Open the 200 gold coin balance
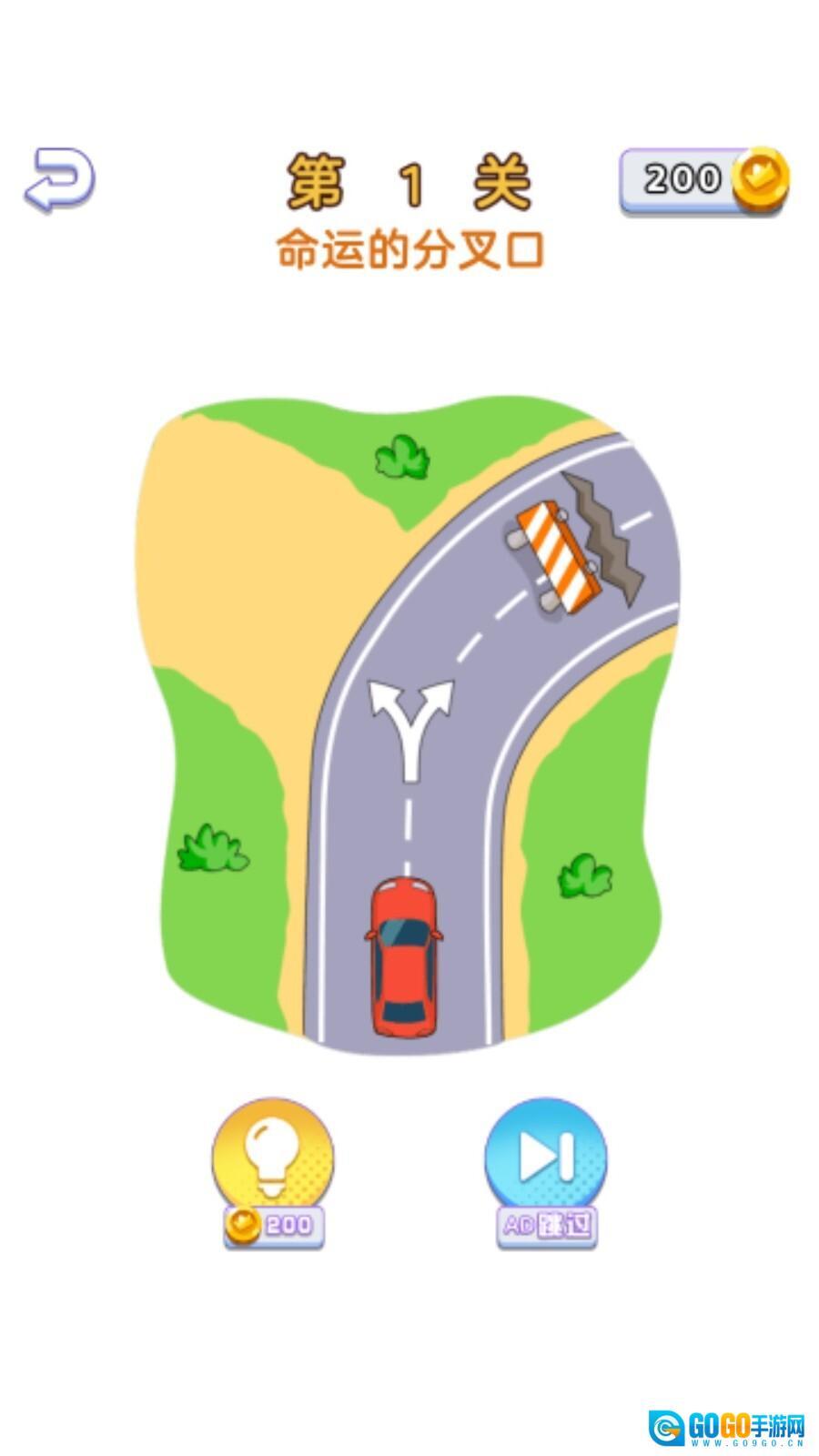Image resolution: width=819 pixels, height=1456 pixels. (x=703, y=180)
